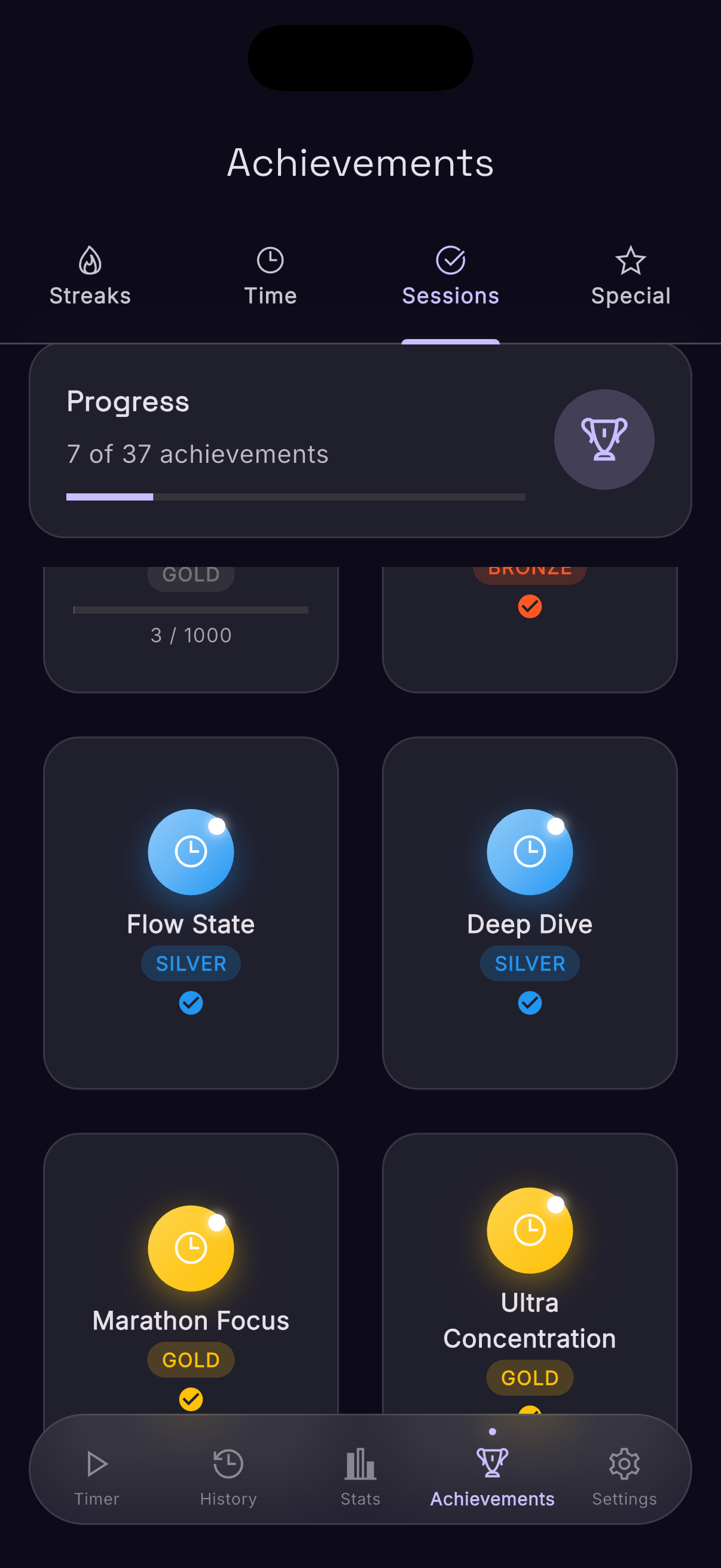Select the Sessions category tab

(x=450, y=277)
